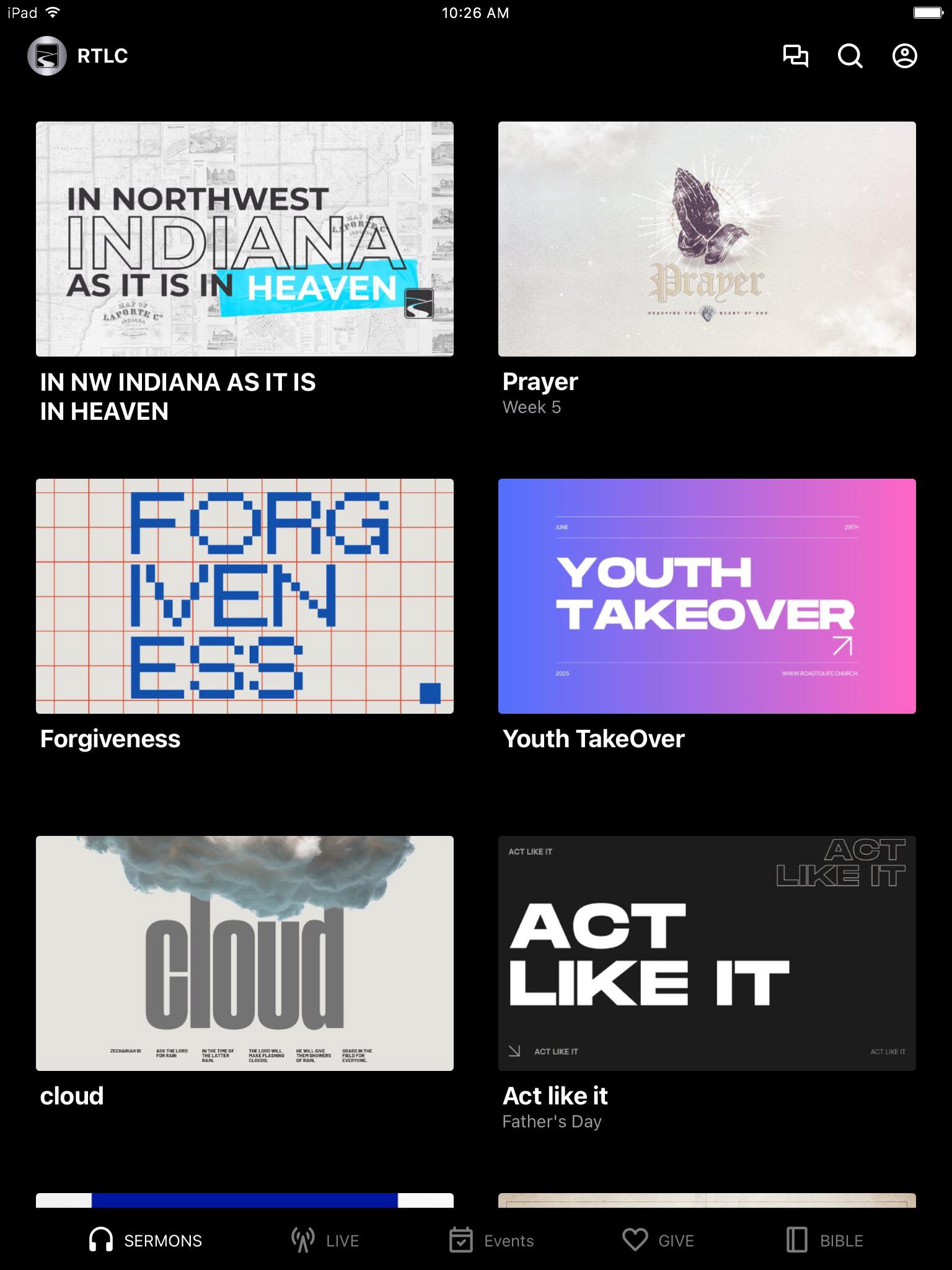Open the chat messages icon
This screenshot has width=952, height=1270.
click(795, 56)
